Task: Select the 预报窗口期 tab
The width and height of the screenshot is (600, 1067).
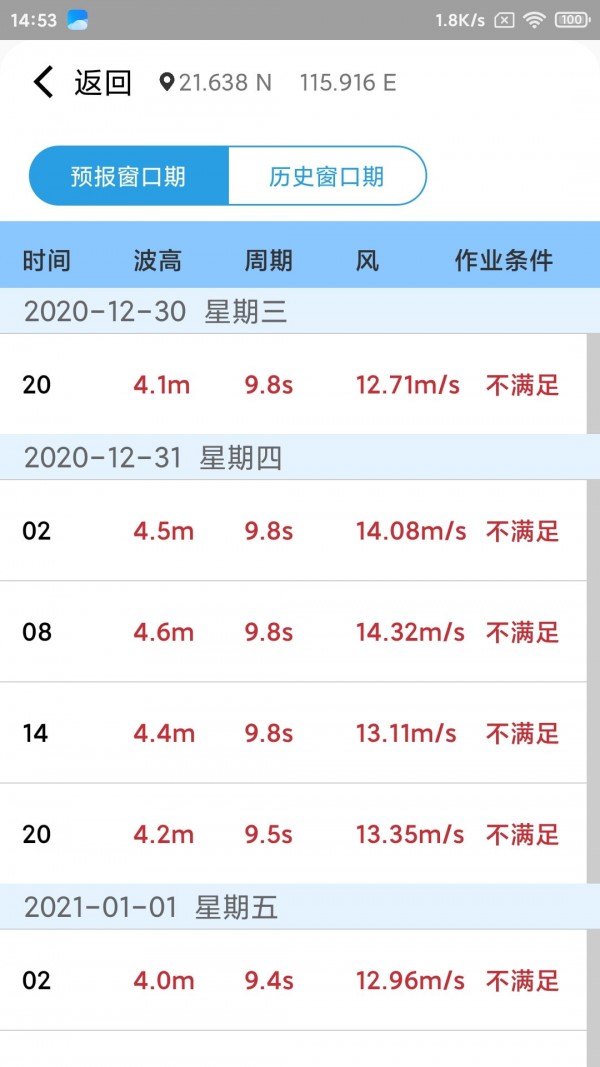Action: click(128, 177)
